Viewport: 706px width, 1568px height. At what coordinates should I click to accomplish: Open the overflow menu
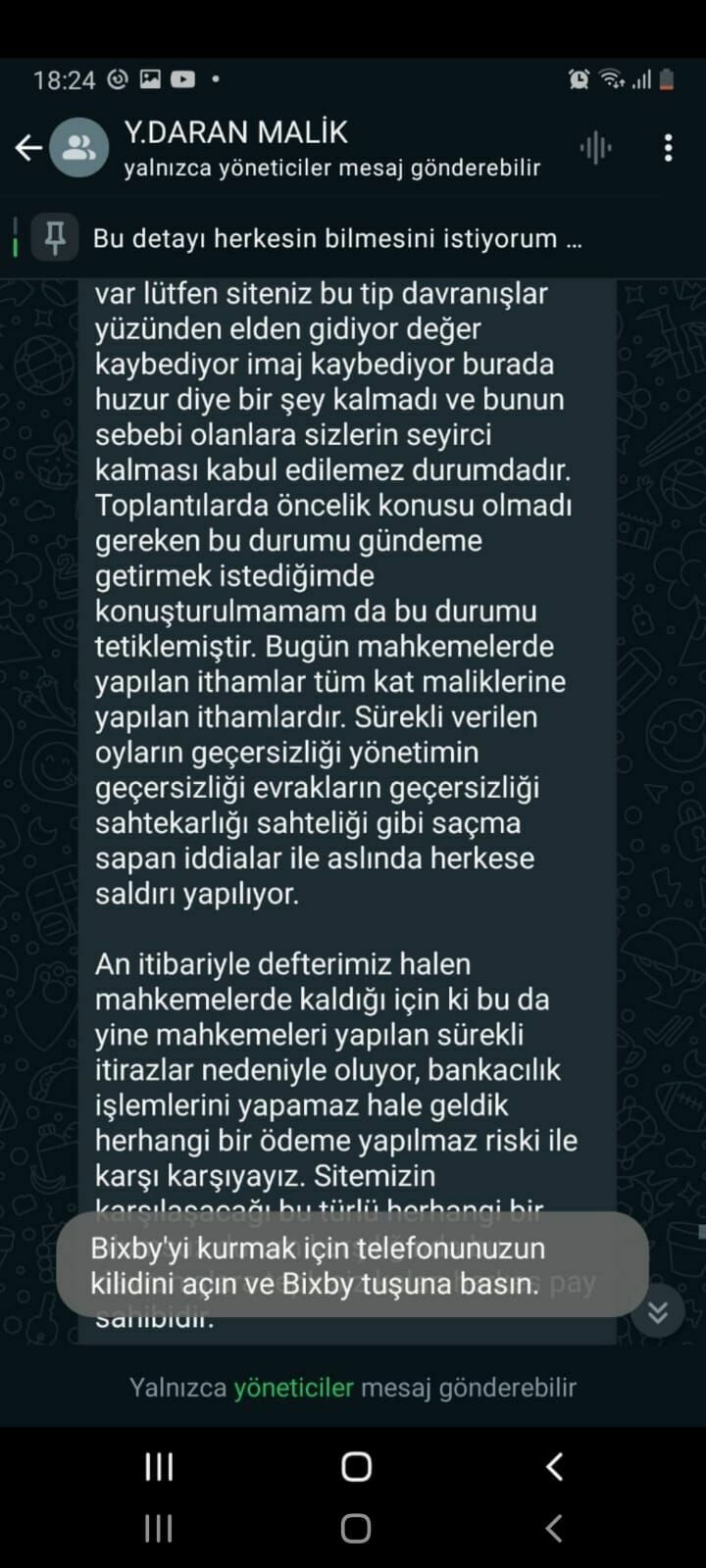669,148
